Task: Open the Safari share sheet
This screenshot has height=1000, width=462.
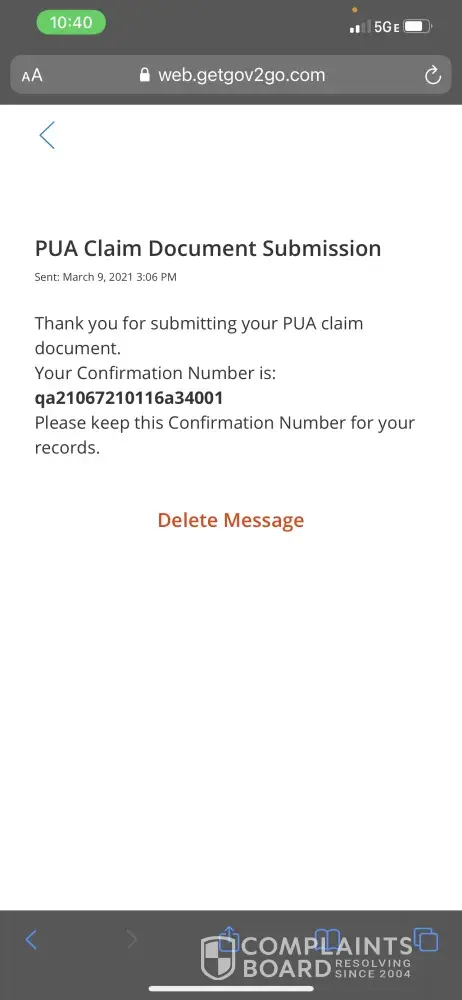Action: 230,939
